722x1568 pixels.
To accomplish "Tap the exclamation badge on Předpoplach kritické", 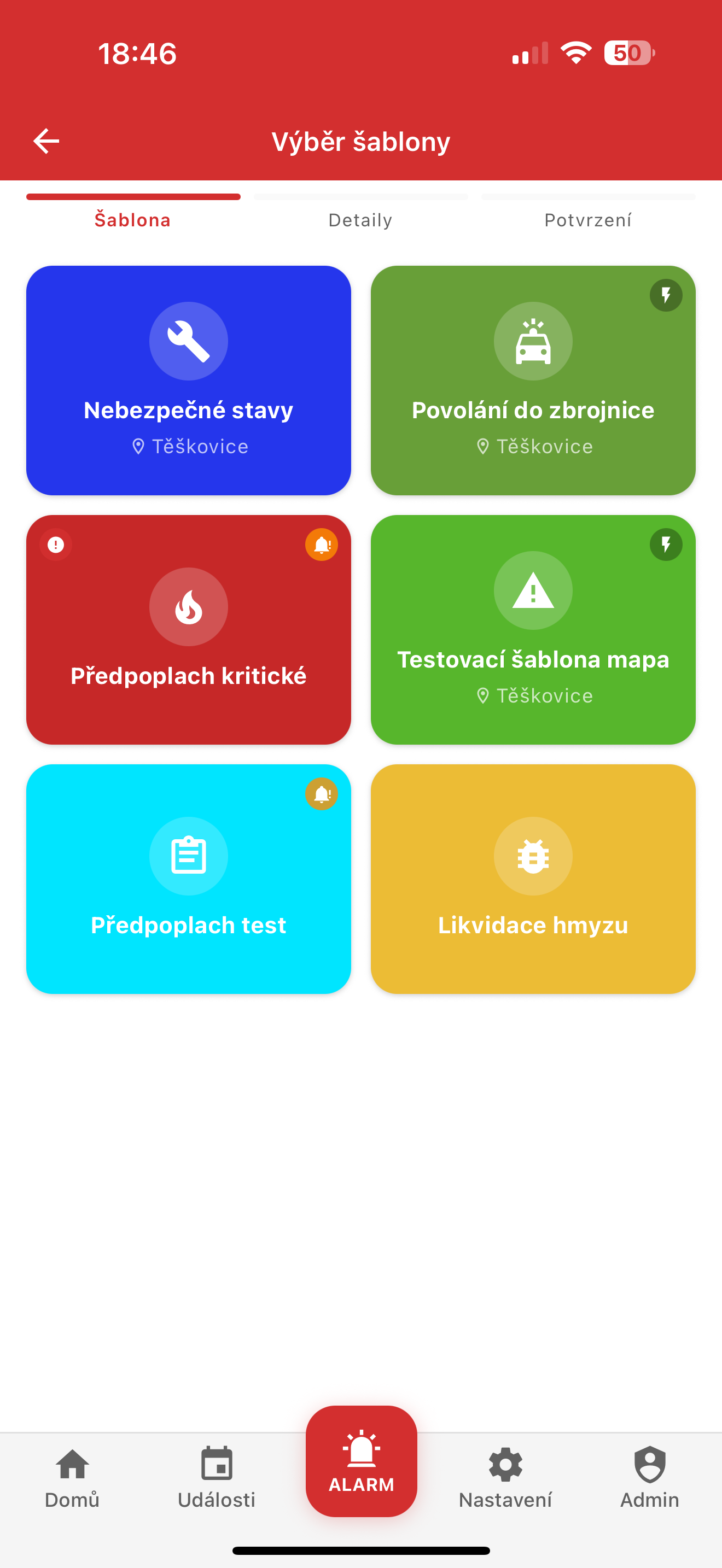I will (x=56, y=544).
